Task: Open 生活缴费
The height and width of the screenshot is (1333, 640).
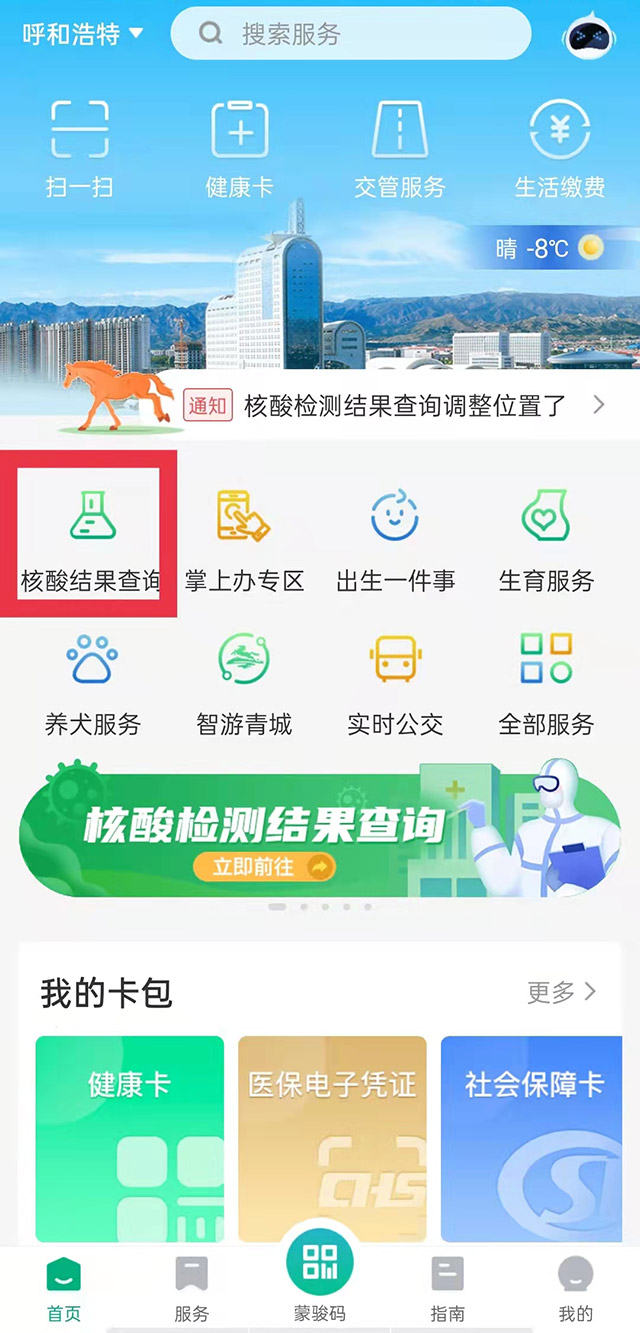Action: coord(559,147)
